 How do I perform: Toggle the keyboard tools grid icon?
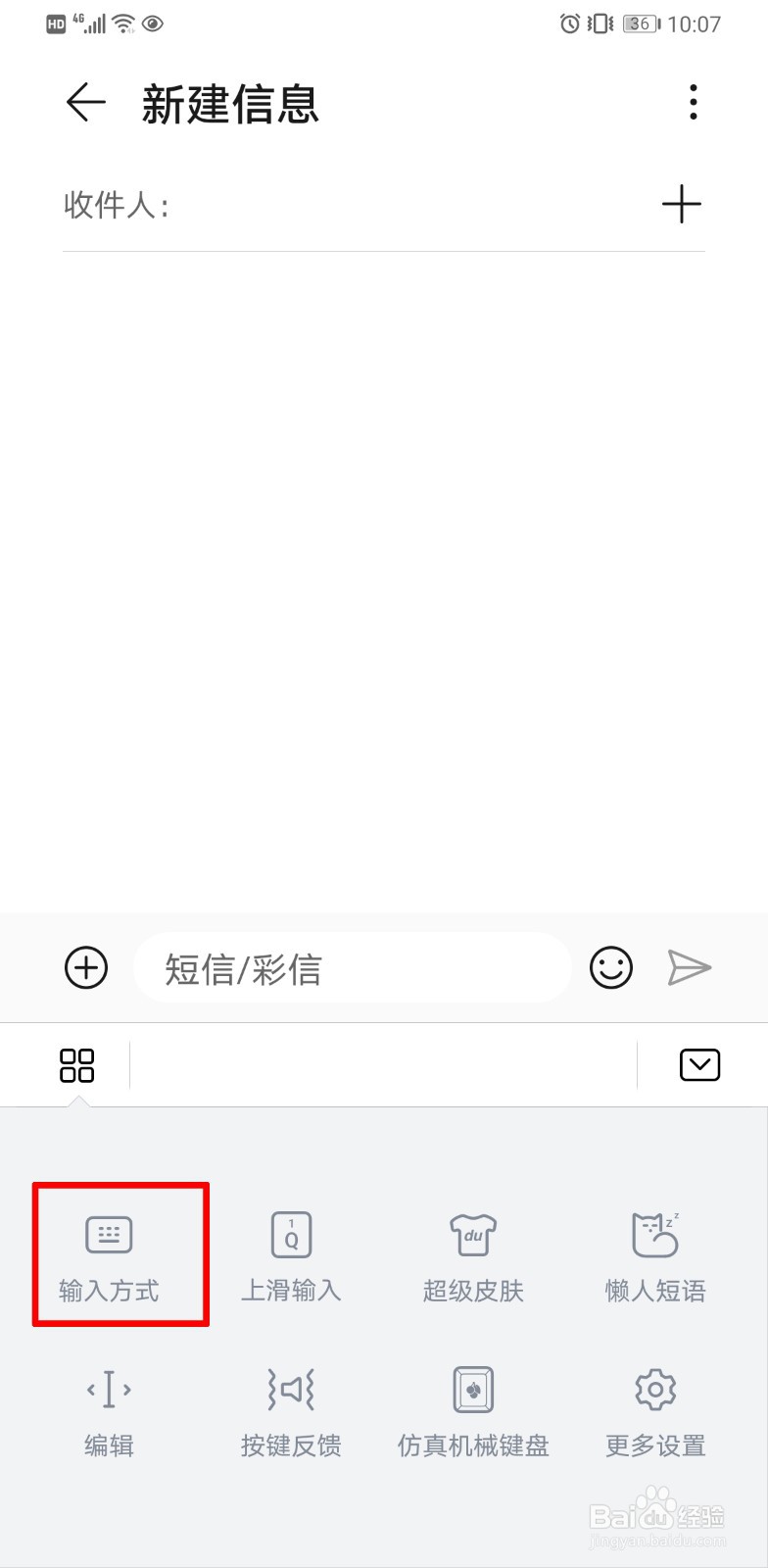76,1065
